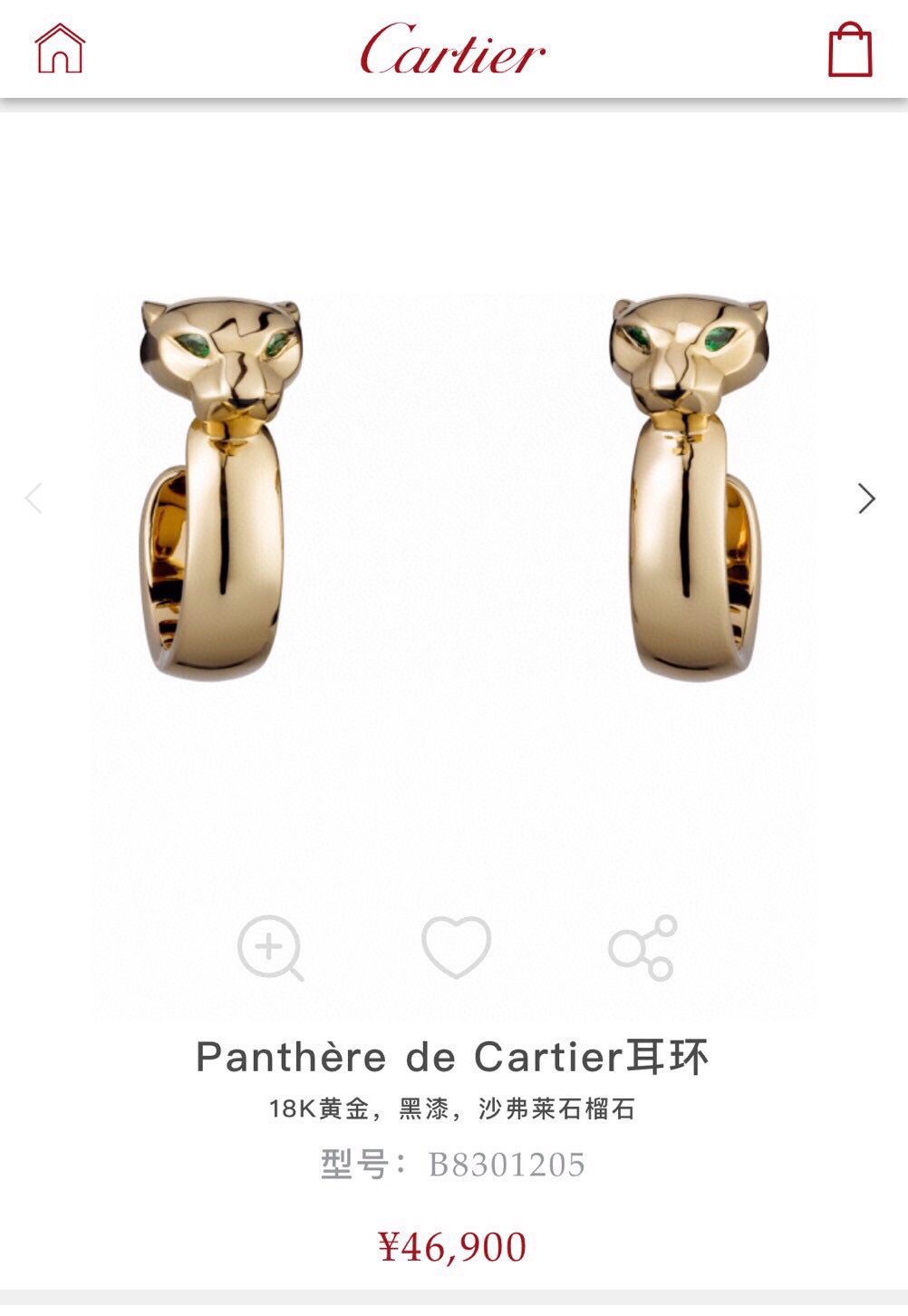
Task: Go to the Cartier home page
Action: (60, 48)
